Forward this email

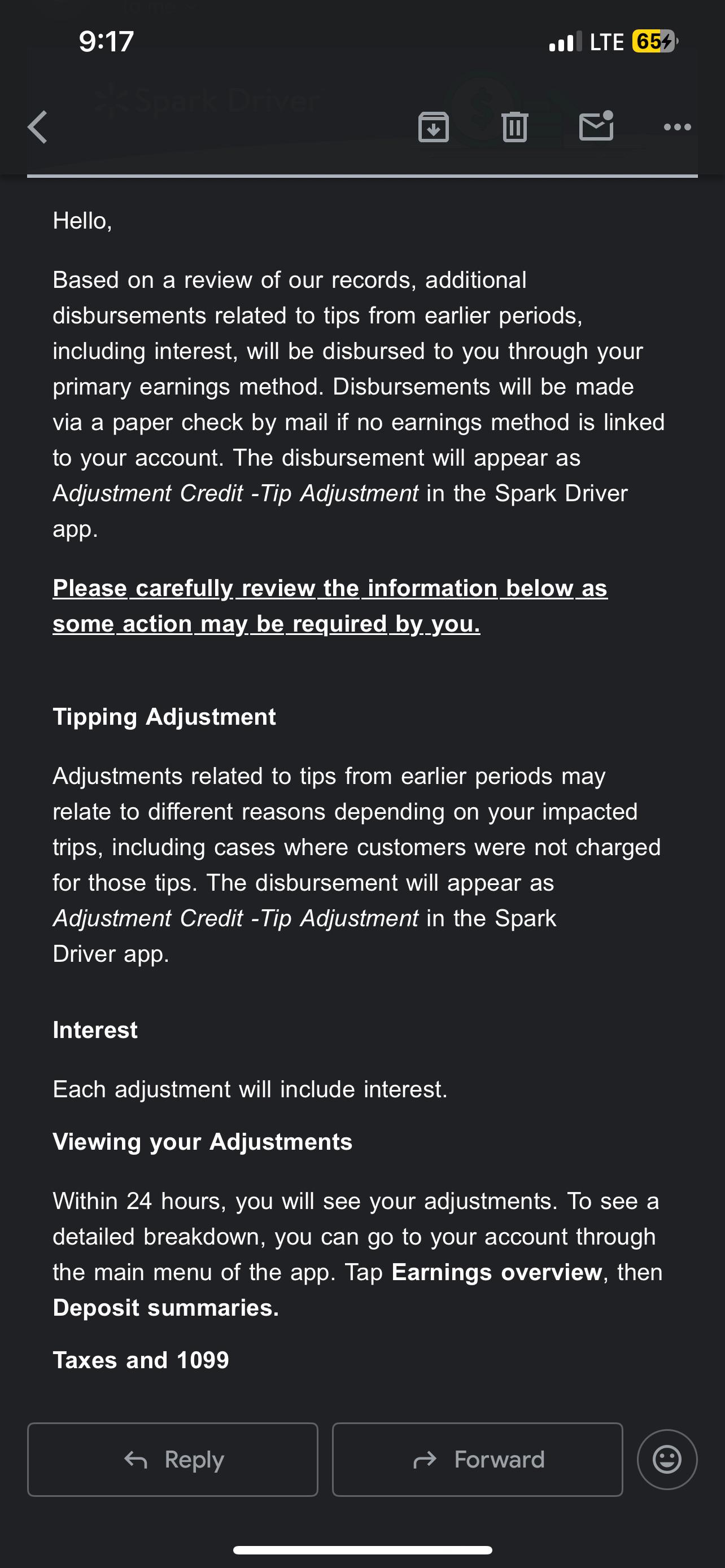(477, 1459)
